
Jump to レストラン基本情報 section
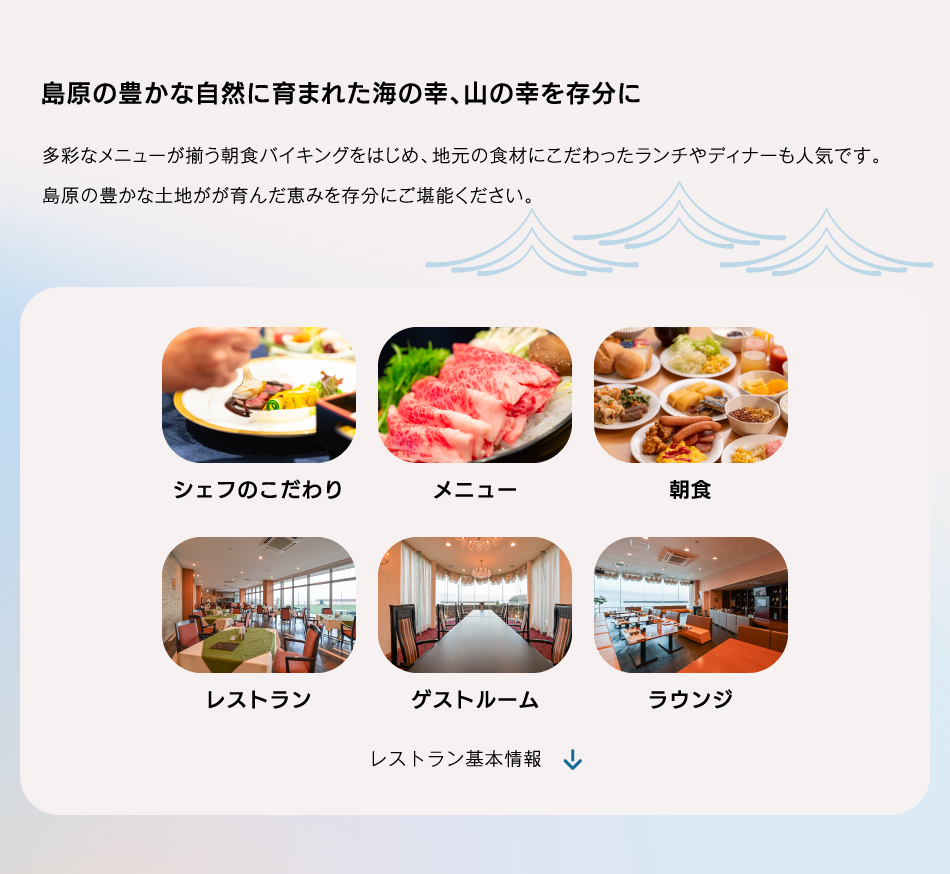pos(475,759)
